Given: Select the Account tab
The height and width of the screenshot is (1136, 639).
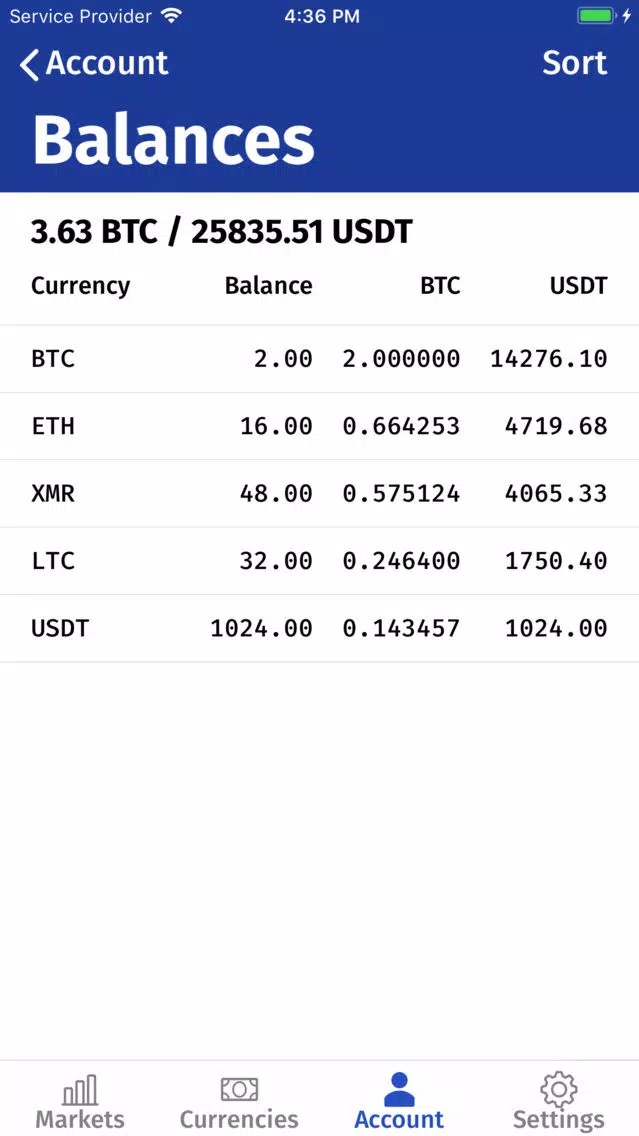Looking at the screenshot, I should tap(399, 1101).
